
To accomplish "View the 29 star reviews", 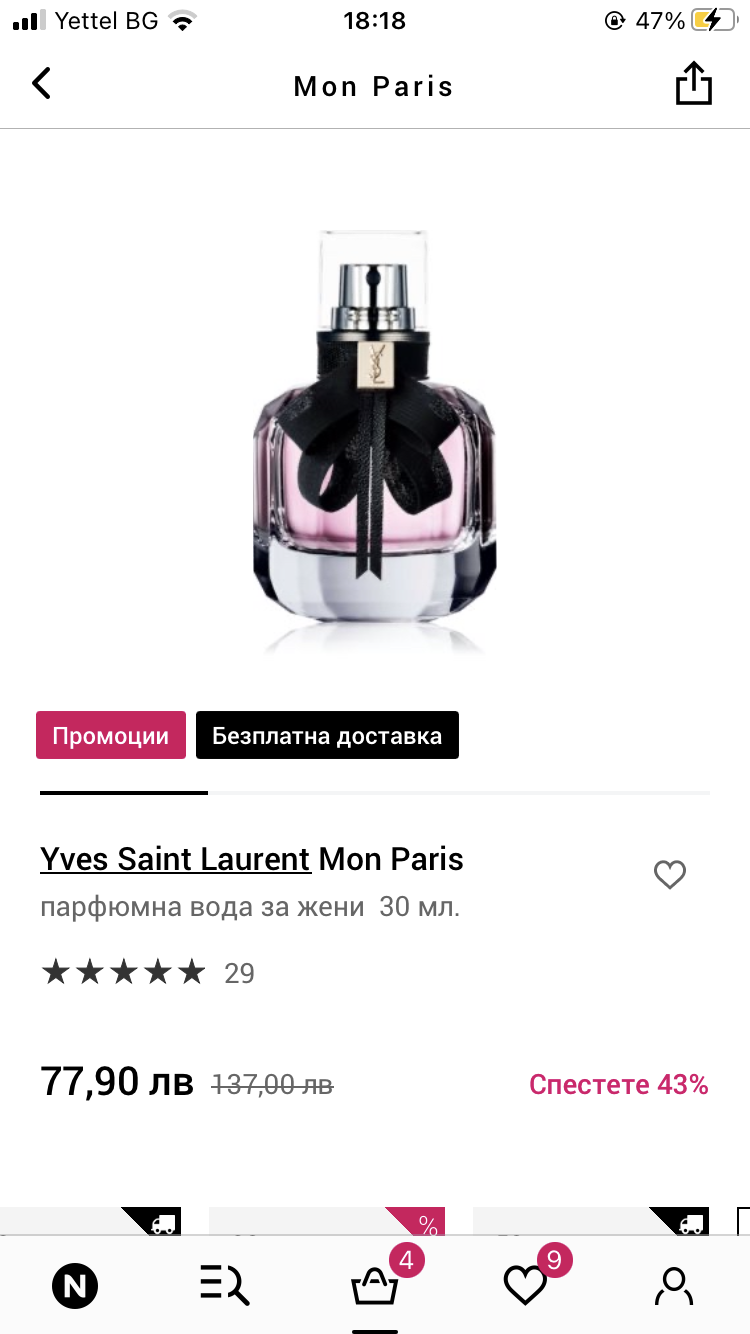I will pos(147,972).
